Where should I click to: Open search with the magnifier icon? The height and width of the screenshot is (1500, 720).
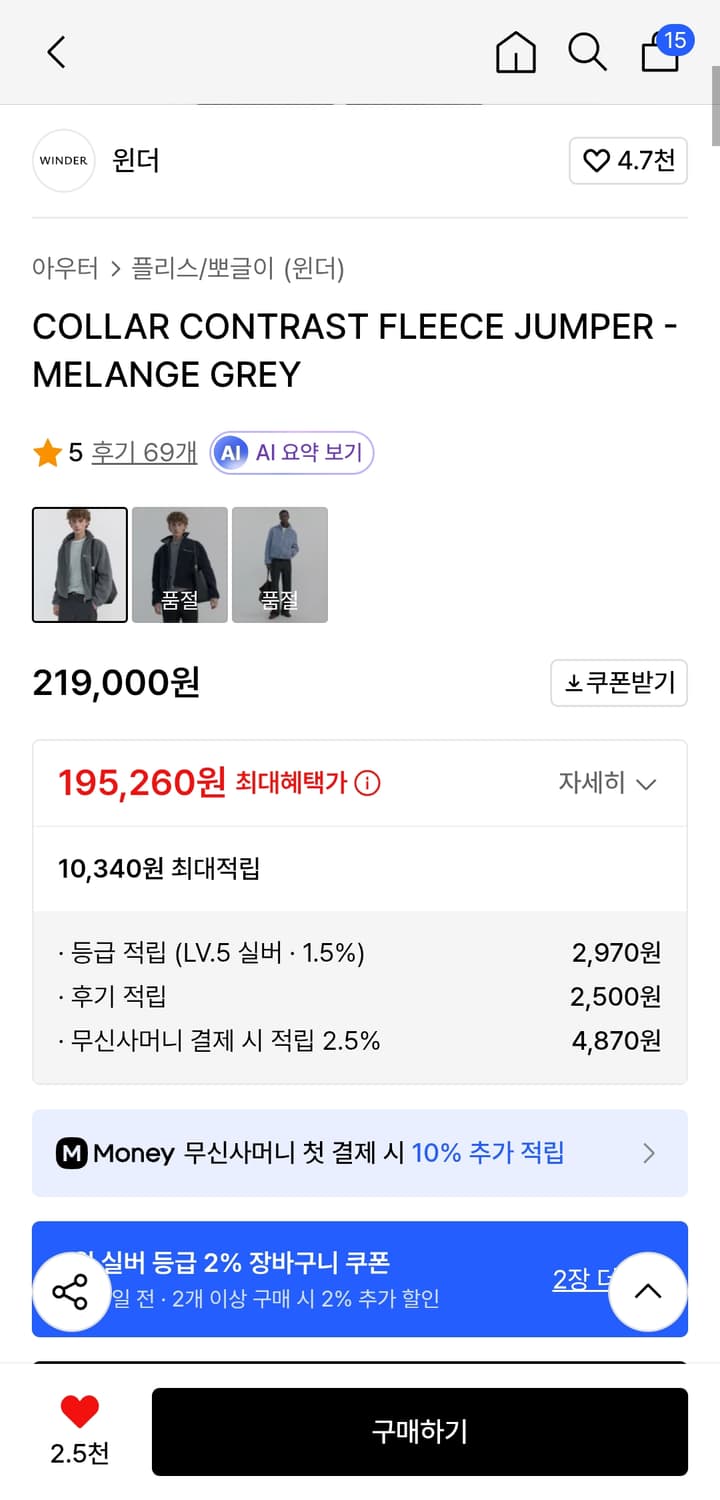(586, 52)
